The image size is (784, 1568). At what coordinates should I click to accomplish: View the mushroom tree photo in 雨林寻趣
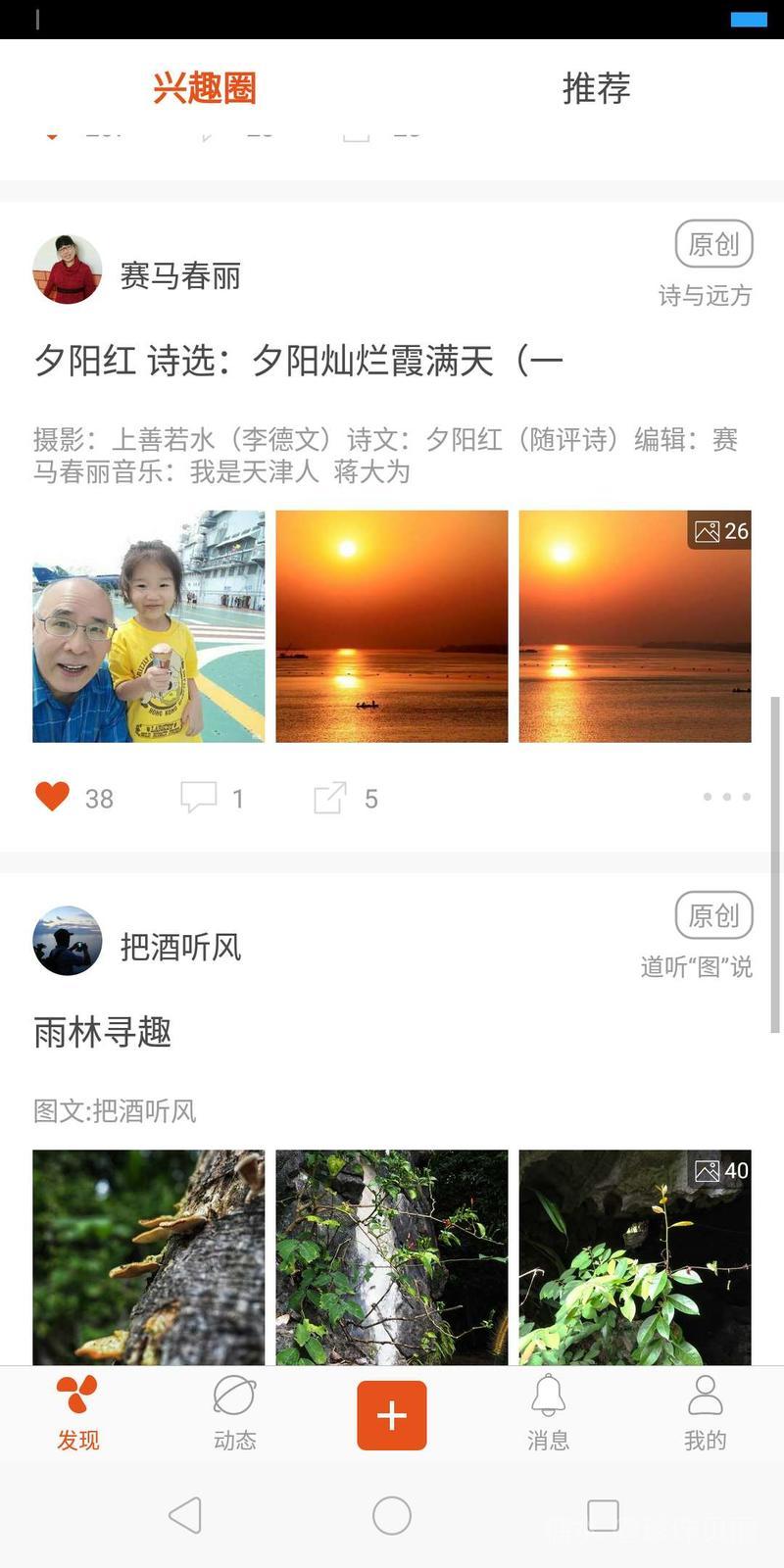(149, 1257)
